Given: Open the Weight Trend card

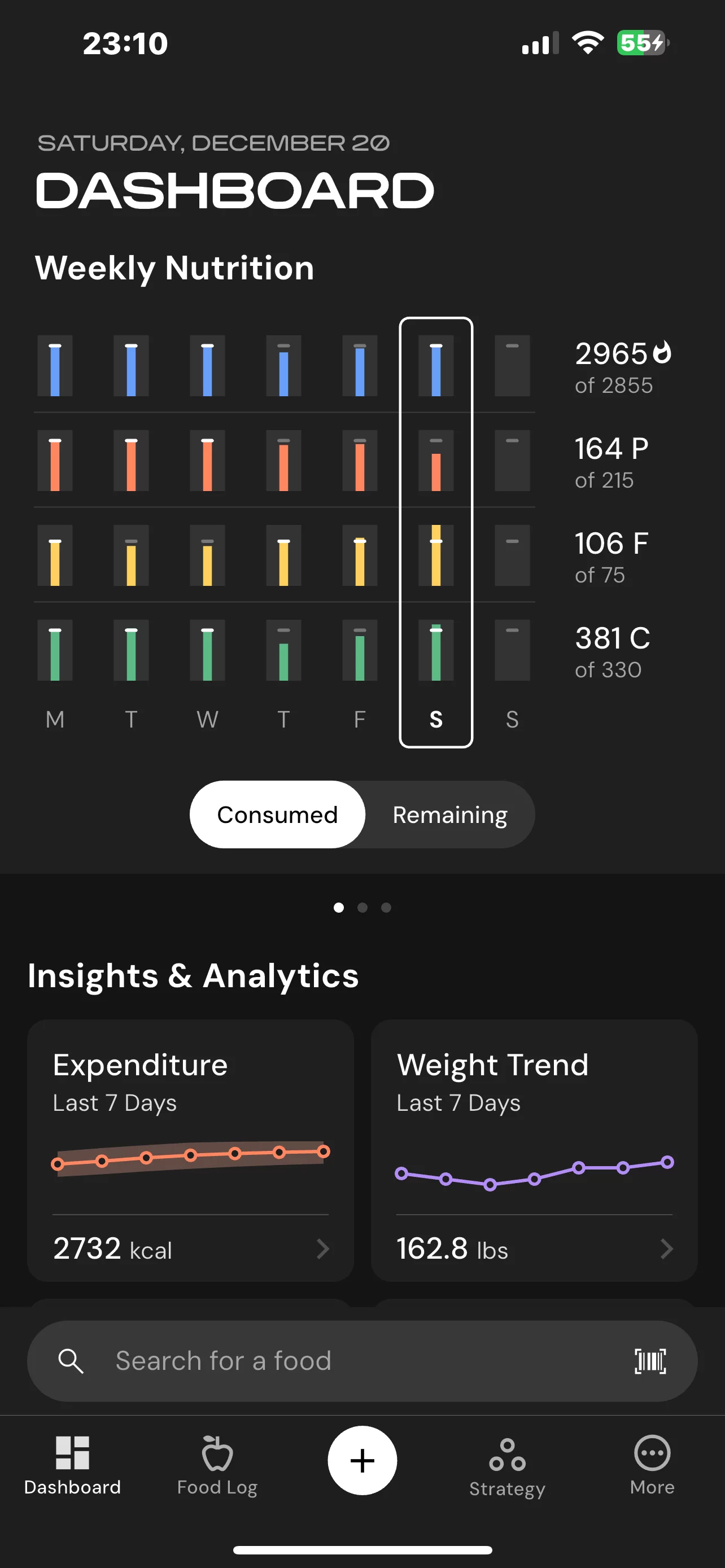Looking at the screenshot, I should (x=534, y=1150).
